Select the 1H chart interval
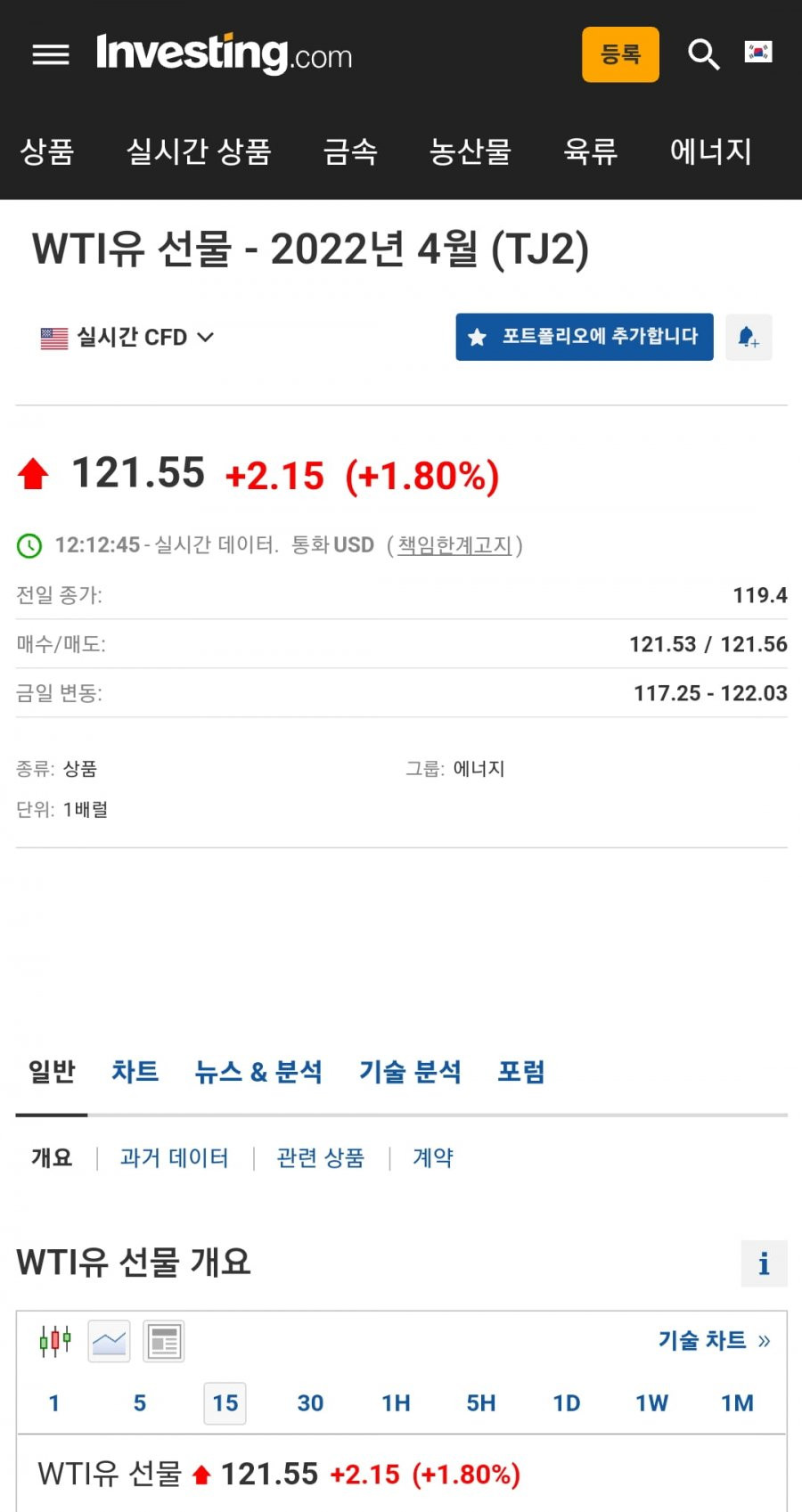The height and width of the screenshot is (1512, 802). click(396, 1403)
